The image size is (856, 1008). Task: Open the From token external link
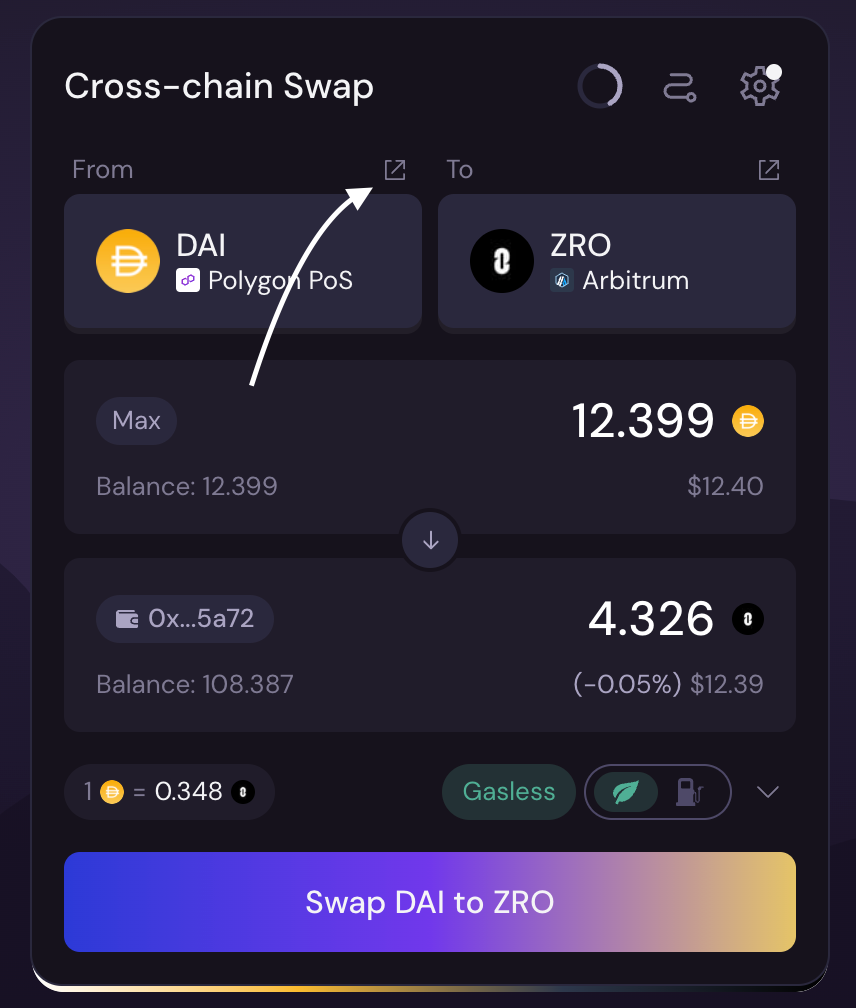point(395,170)
